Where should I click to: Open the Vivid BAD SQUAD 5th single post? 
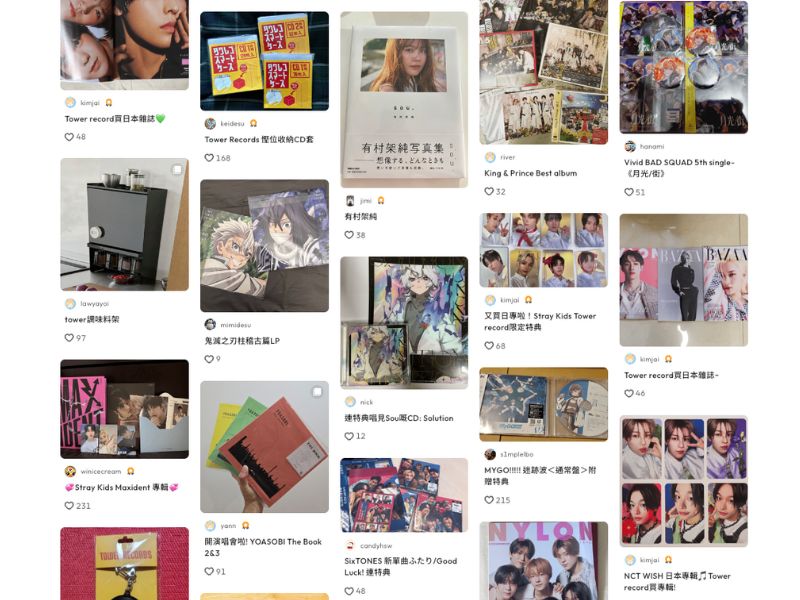coord(683,68)
